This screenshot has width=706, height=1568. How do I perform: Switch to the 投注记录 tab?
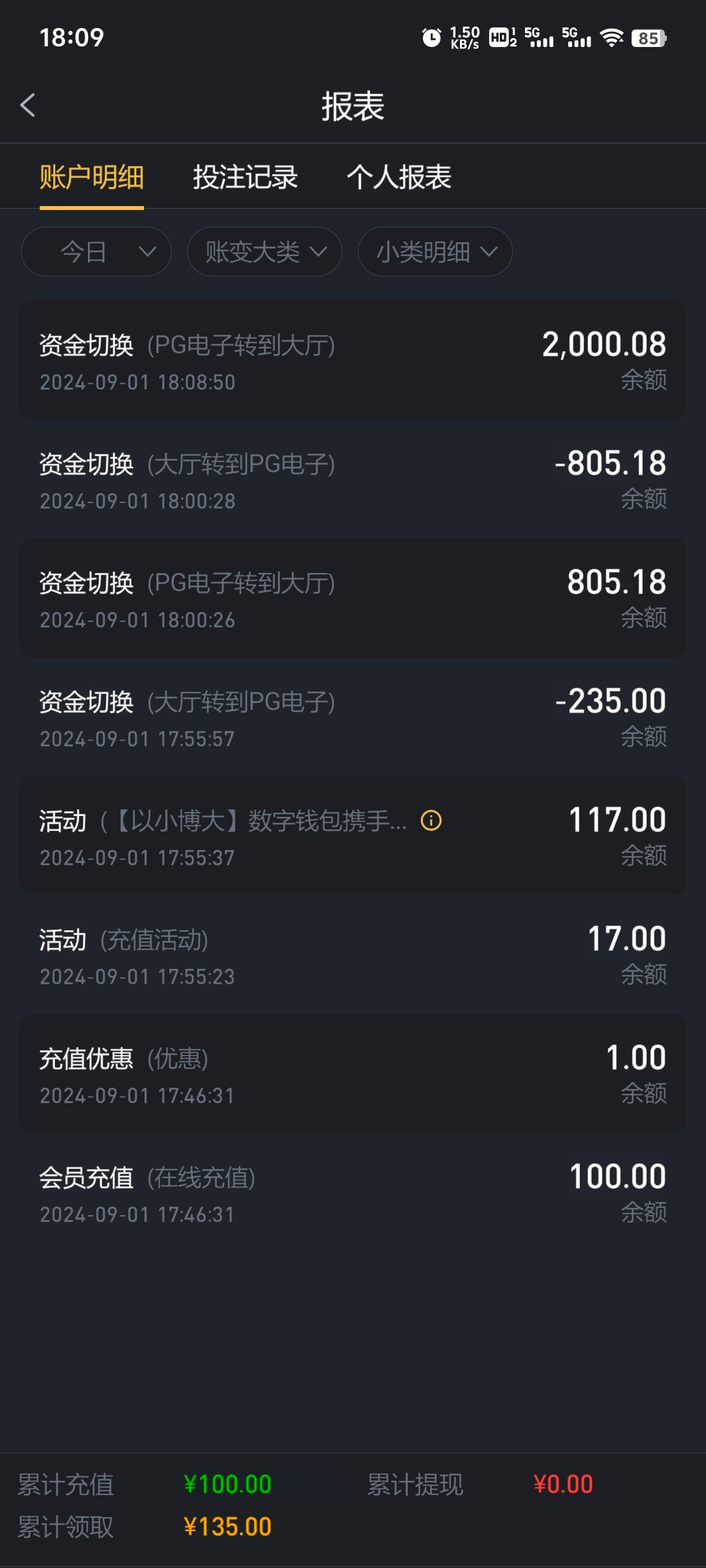[245, 178]
